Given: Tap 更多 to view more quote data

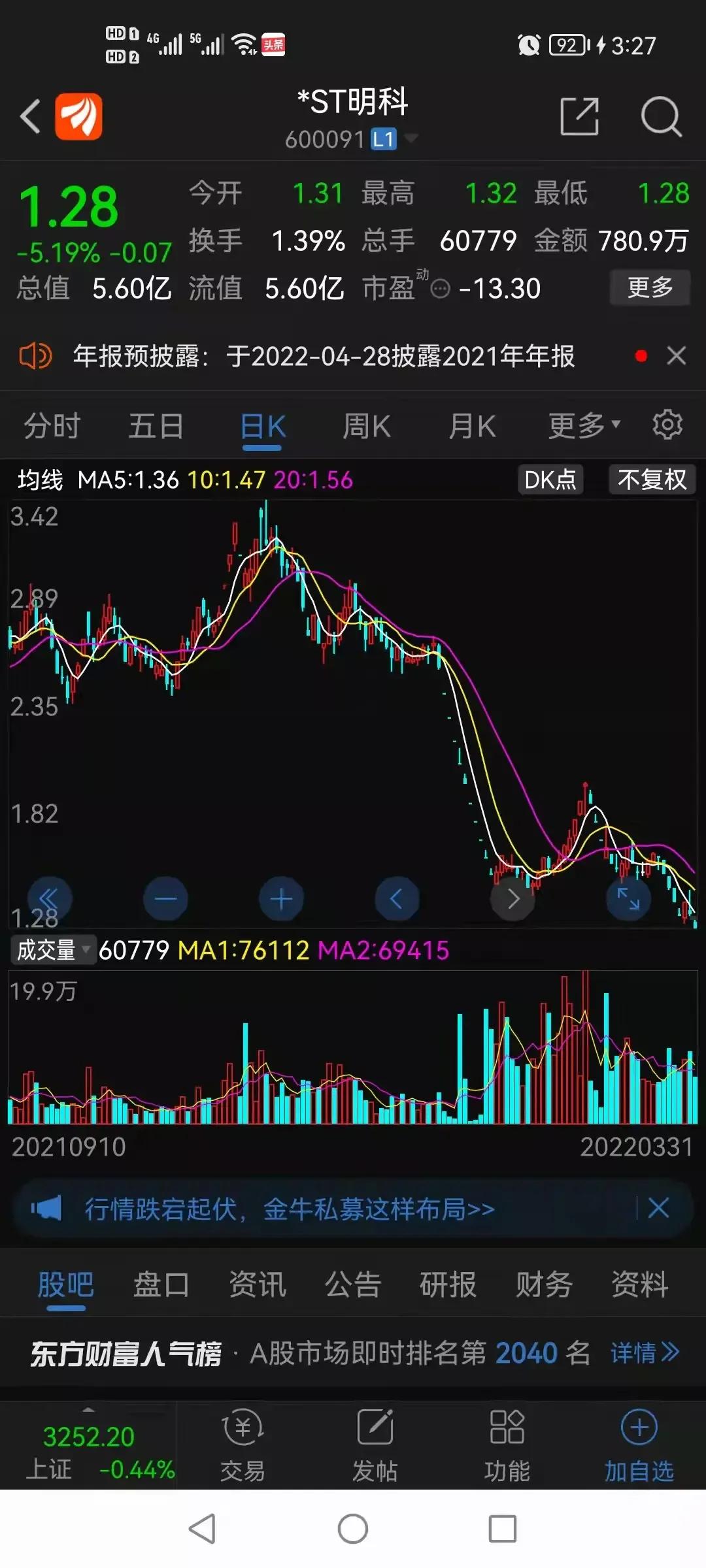Looking at the screenshot, I should [649, 287].
